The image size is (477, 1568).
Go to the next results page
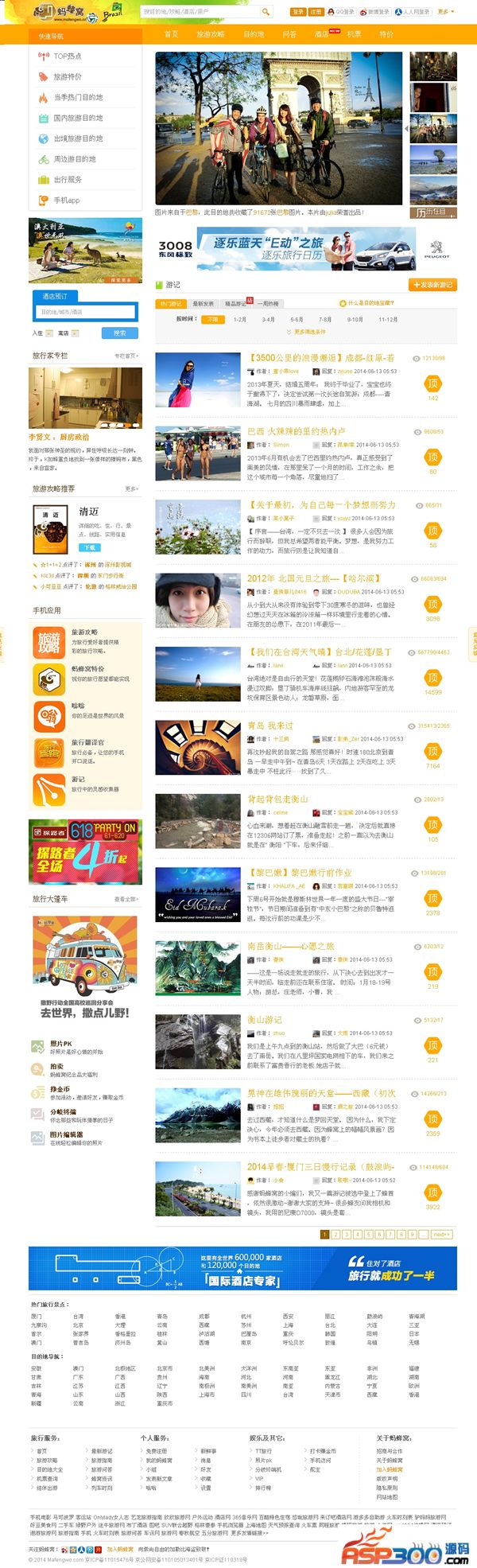pos(441,1234)
